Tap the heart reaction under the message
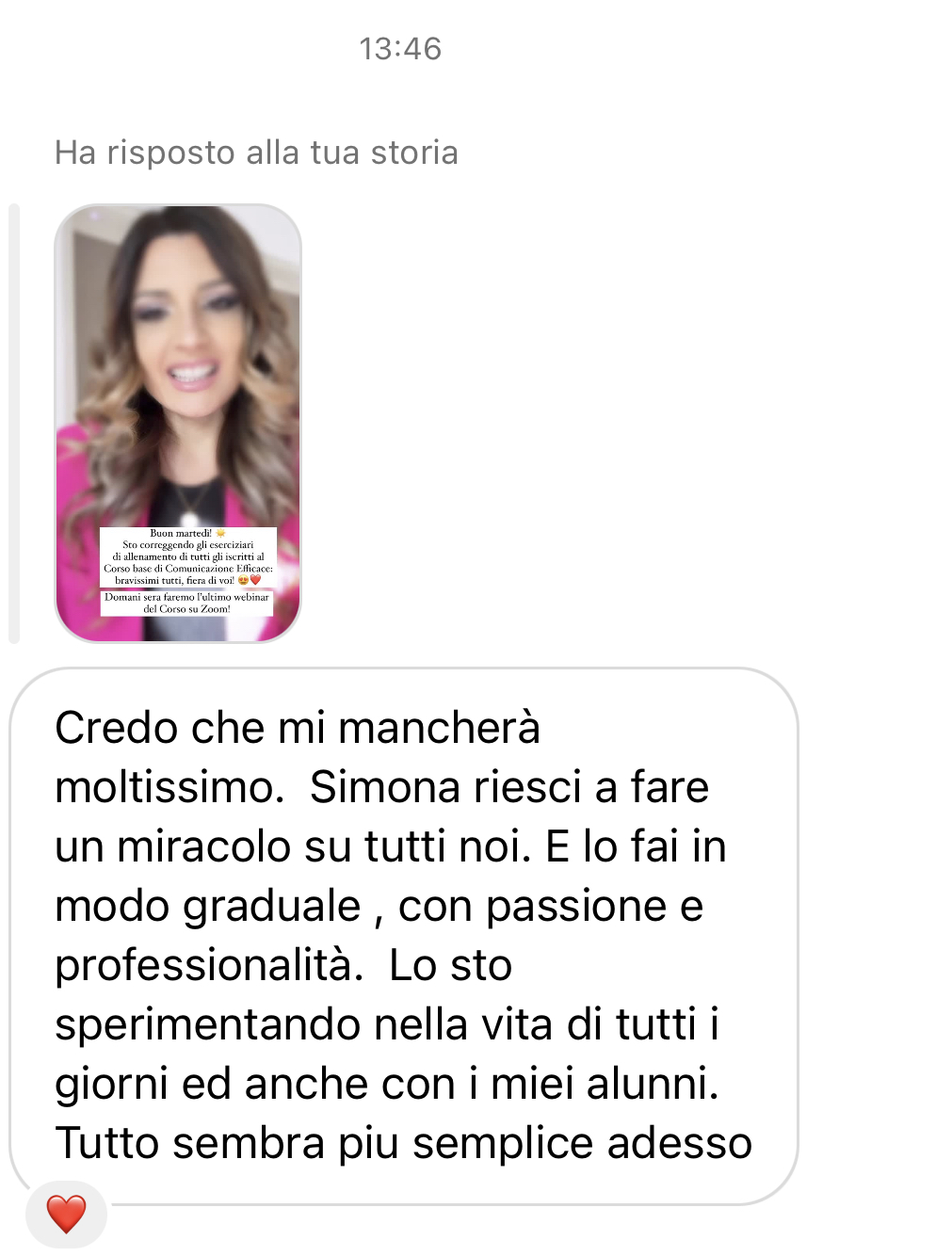The width and height of the screenshot is (952, 1256). tap(66, 1214)
